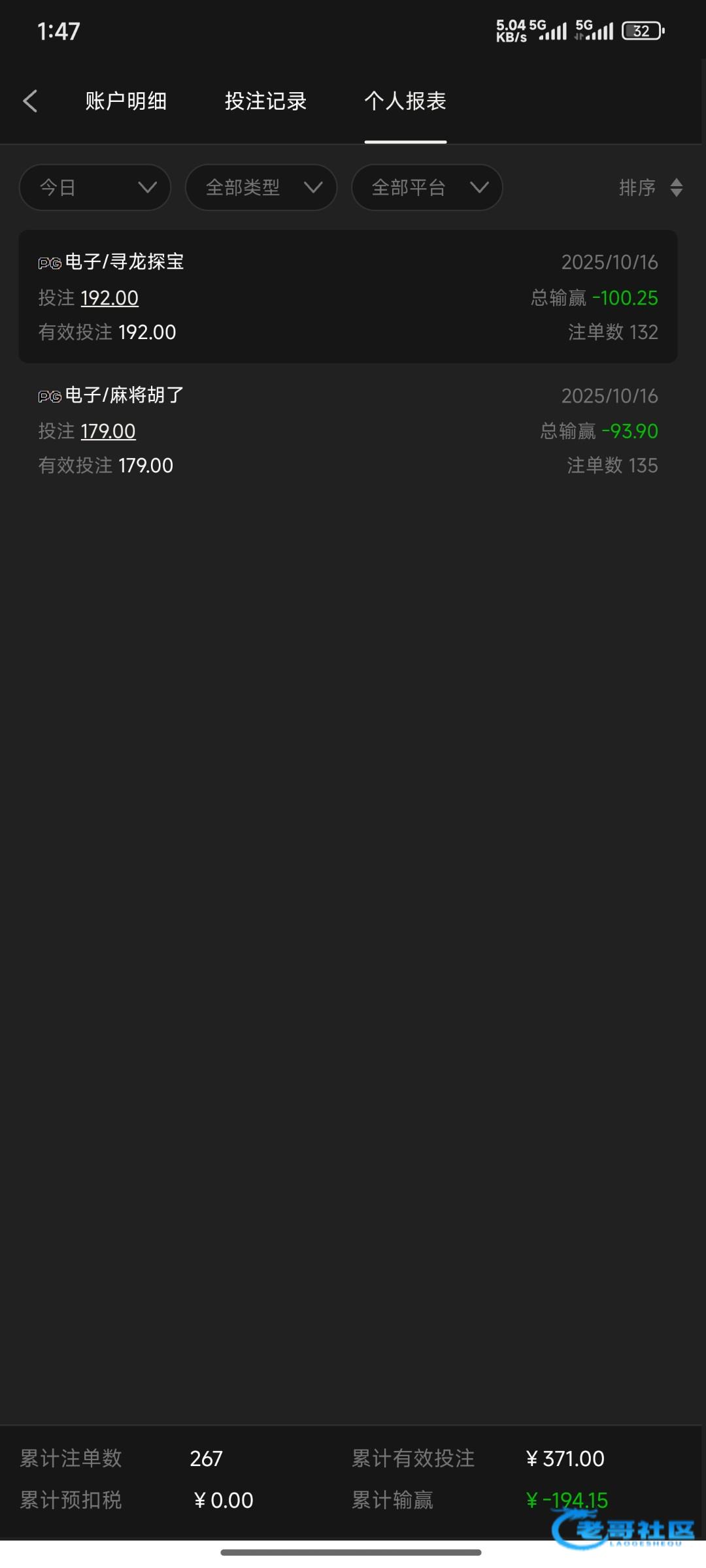Viewport: 706px width, 1568px height.
Task: Choose a platform via 全部平台 dropdown
Action: point(427,188)
